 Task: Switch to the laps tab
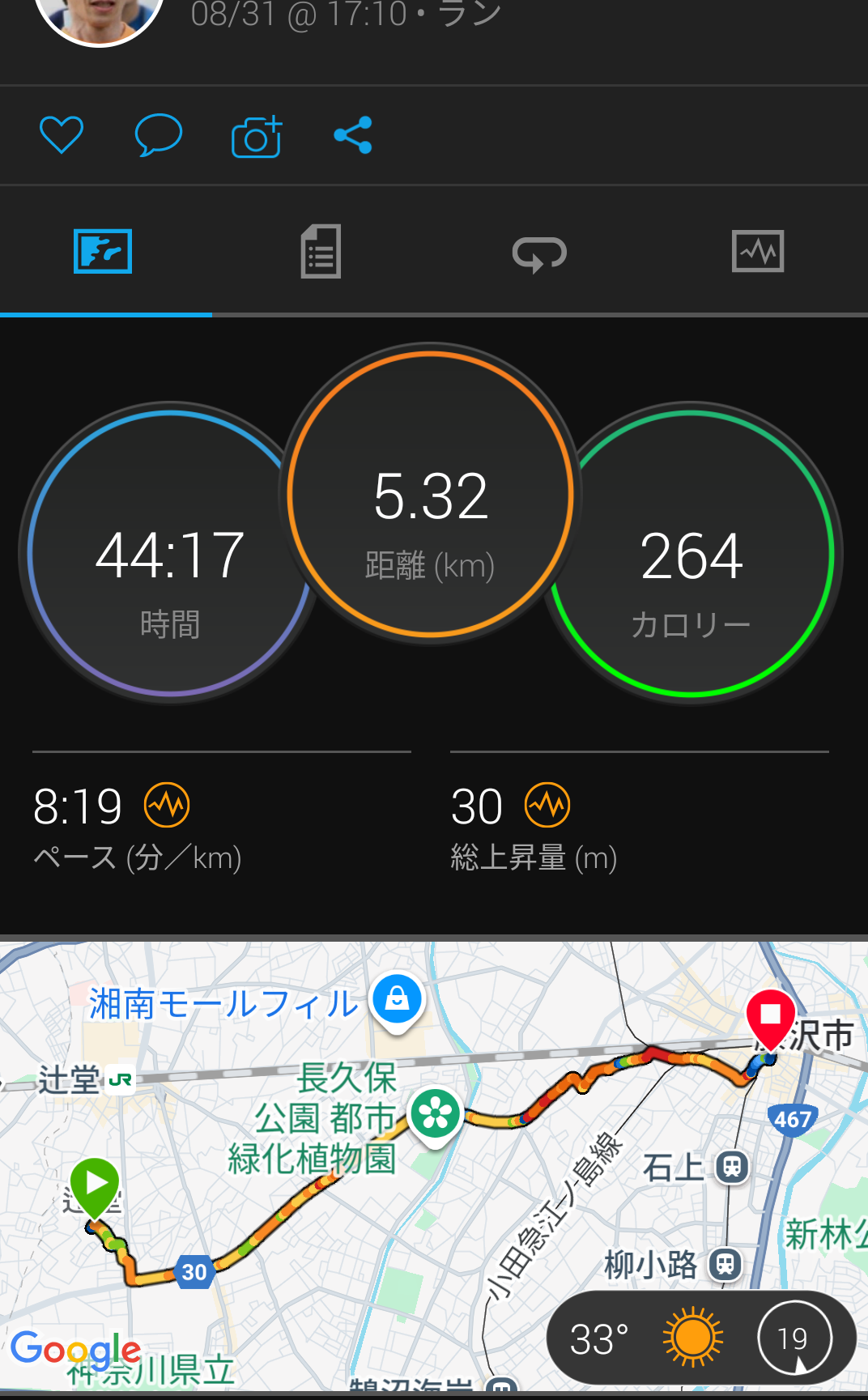[539, 252]
